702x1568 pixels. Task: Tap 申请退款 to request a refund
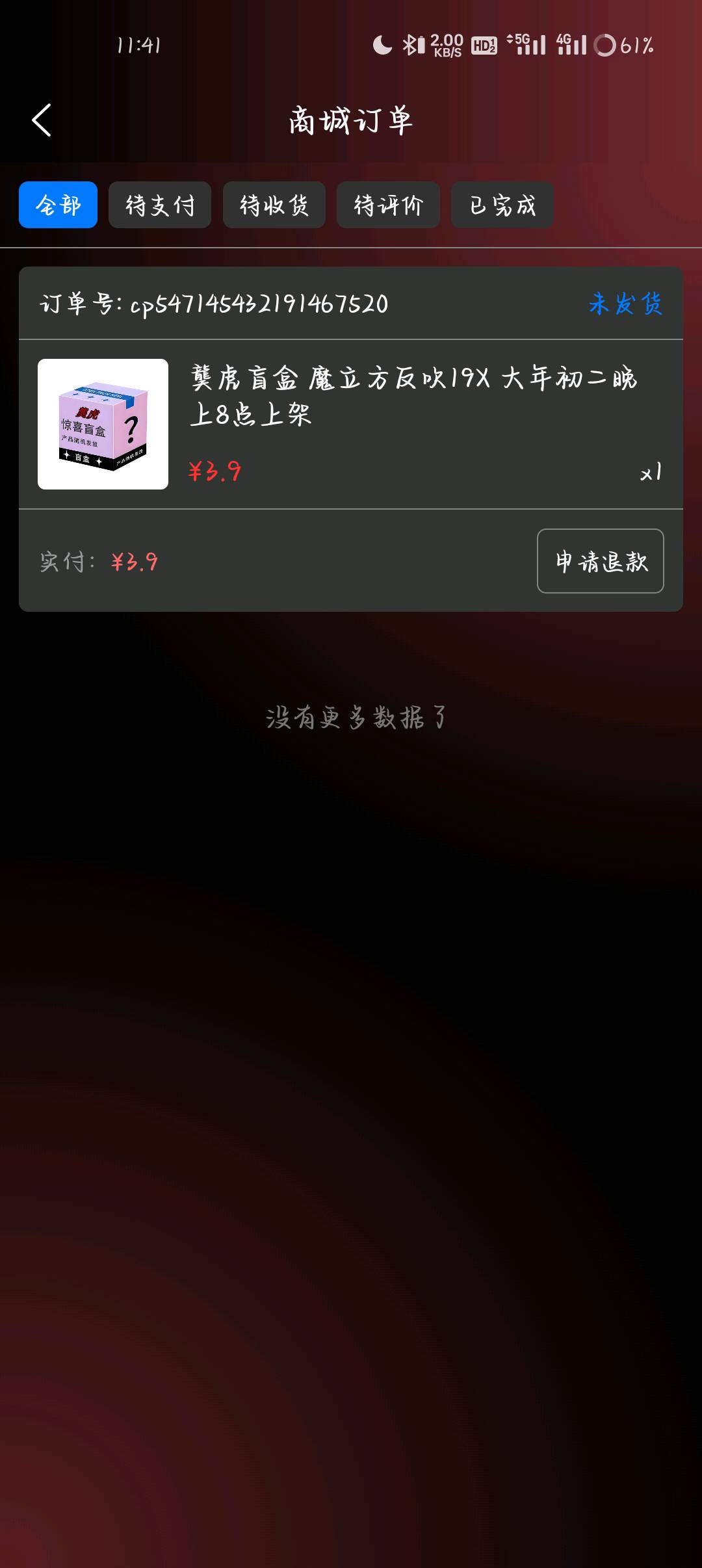tap(600, 561)
